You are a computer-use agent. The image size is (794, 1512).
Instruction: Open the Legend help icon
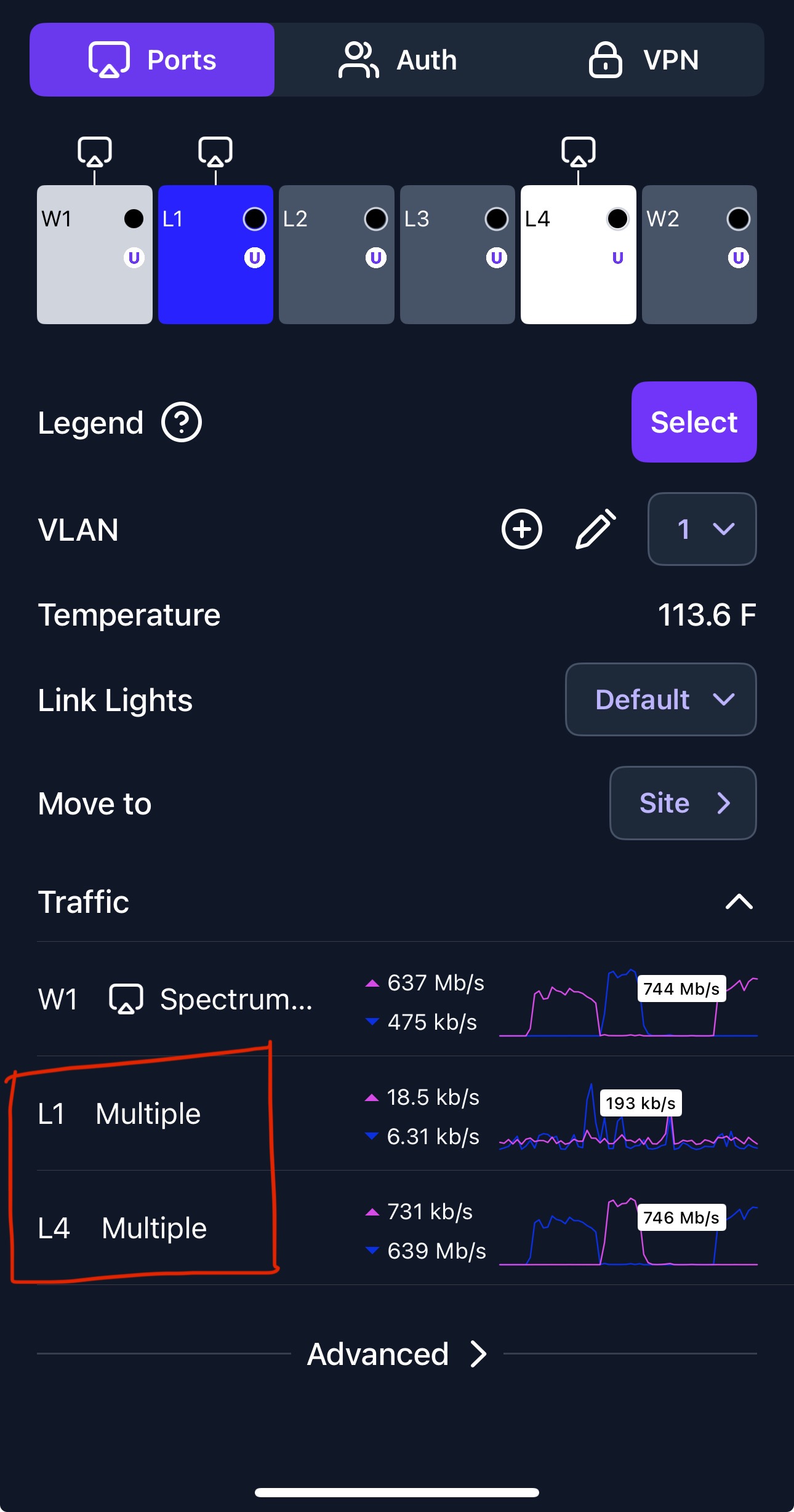click(x=181, y=423)
